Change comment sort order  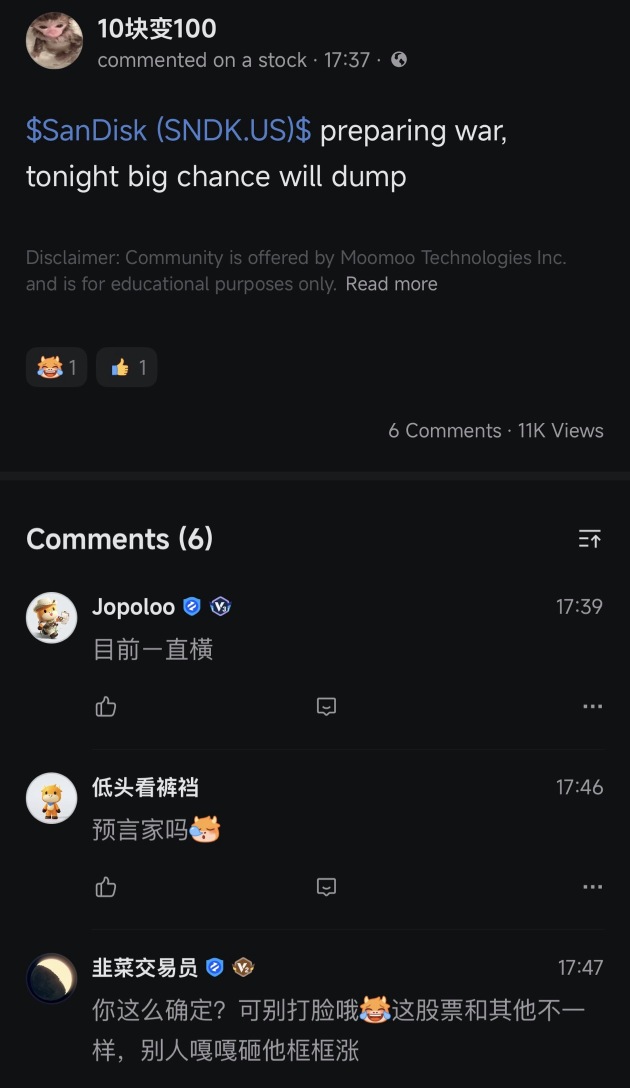pyautogui.click(x=590, y=538)
